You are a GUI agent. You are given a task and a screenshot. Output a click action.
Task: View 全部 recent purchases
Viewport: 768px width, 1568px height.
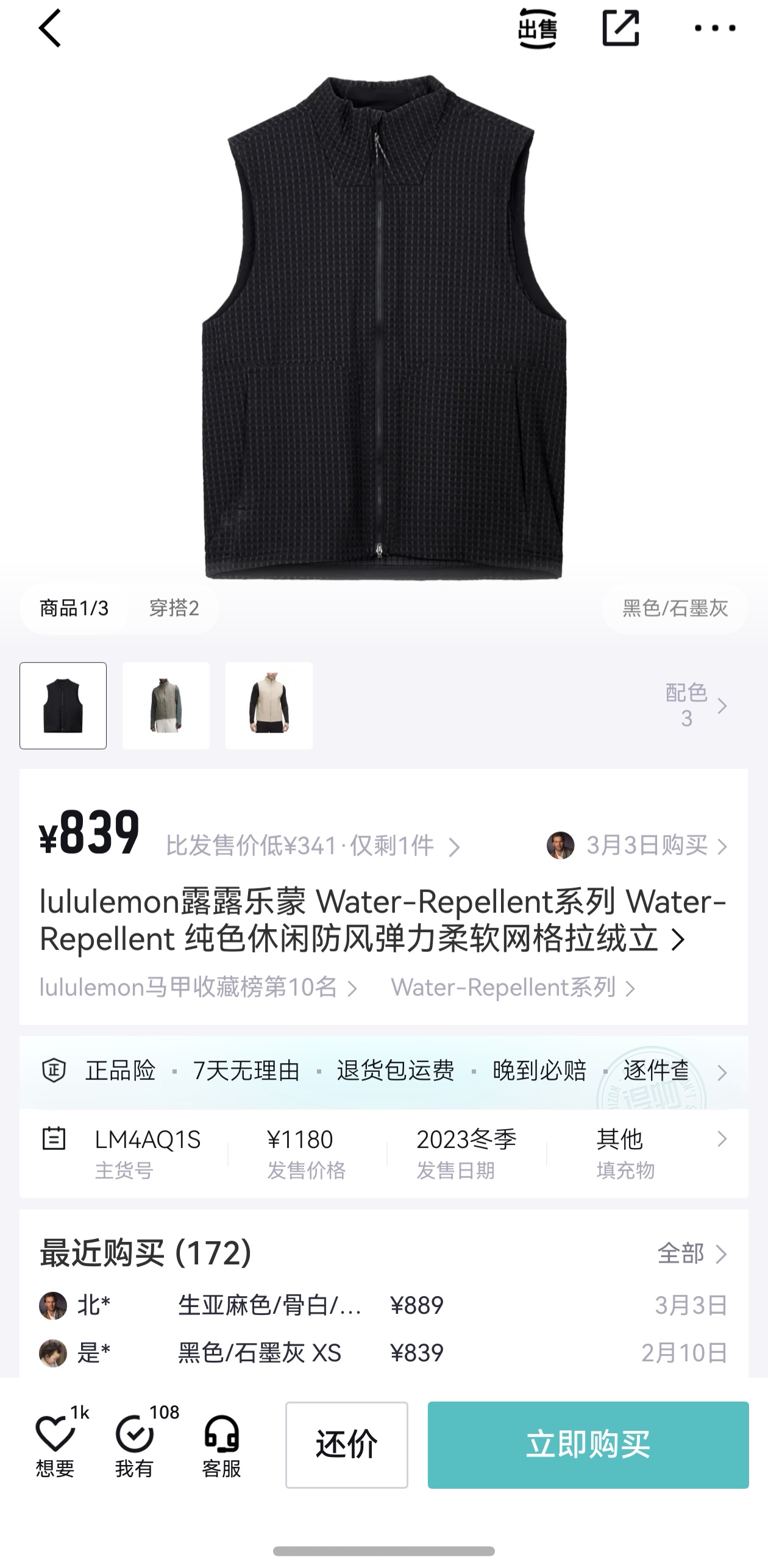tap(692, 1253)
